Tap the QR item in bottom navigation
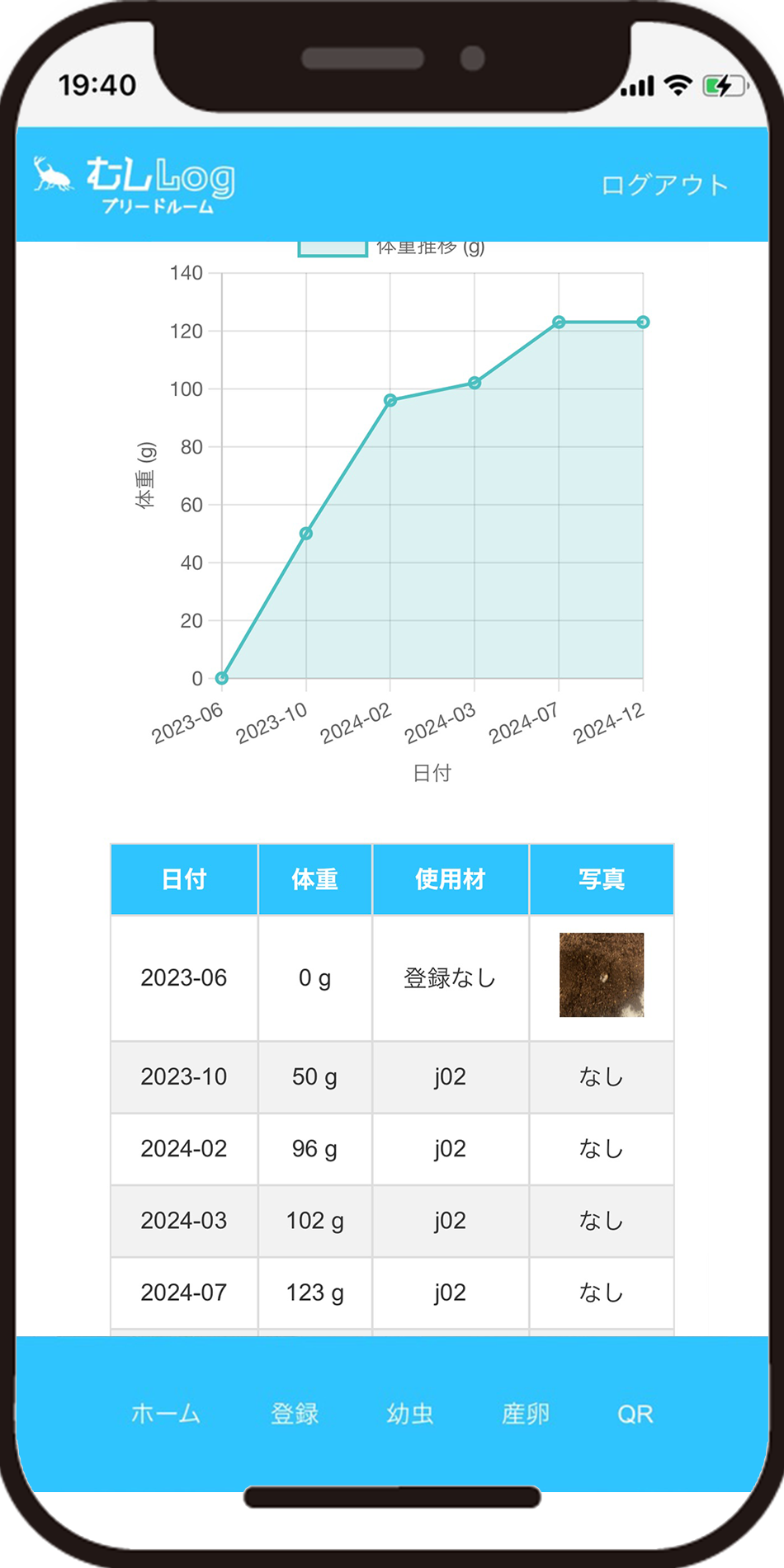 [635, 1415]
